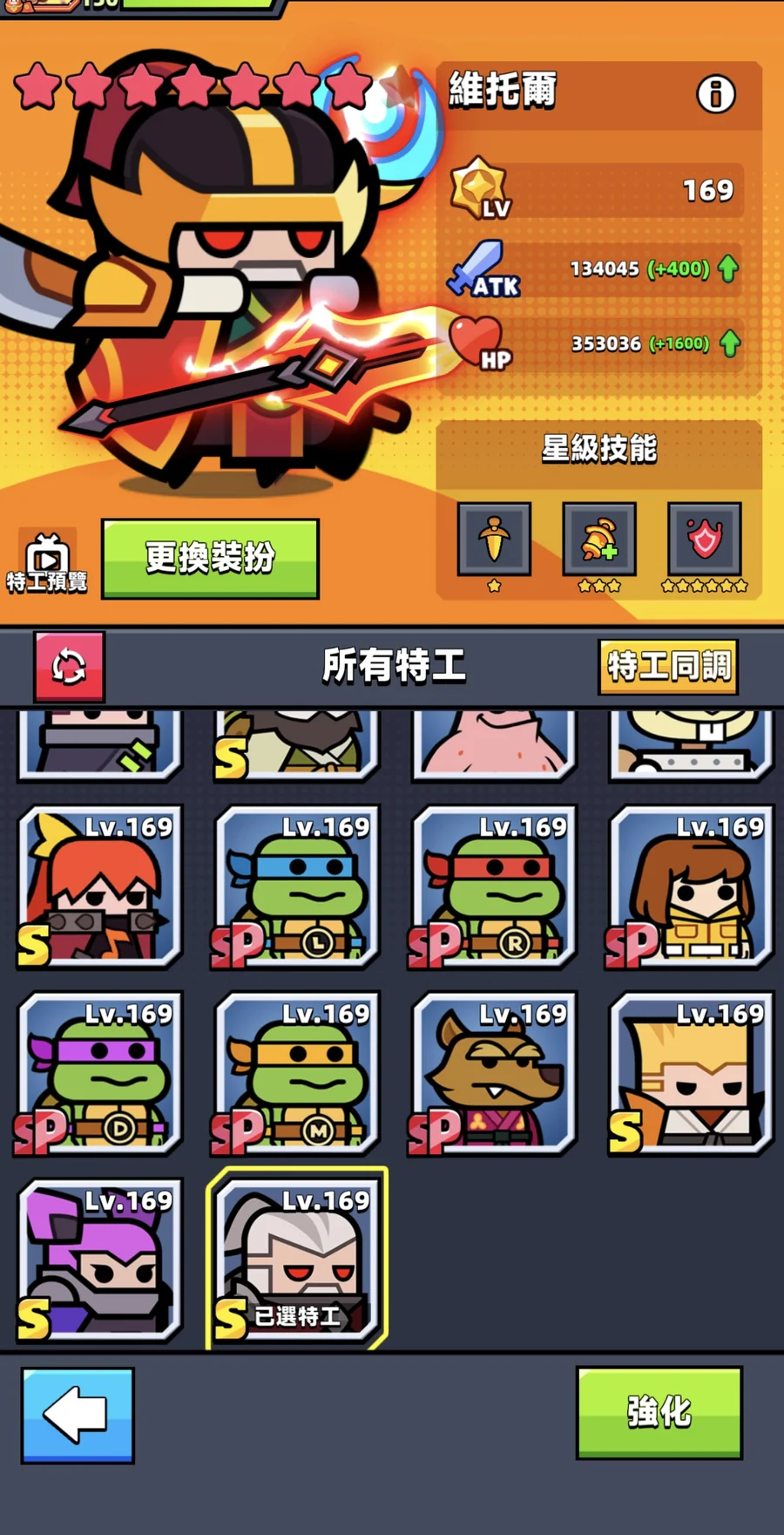
Task: Select the orange-haired girl S agent
Action: 99,887
